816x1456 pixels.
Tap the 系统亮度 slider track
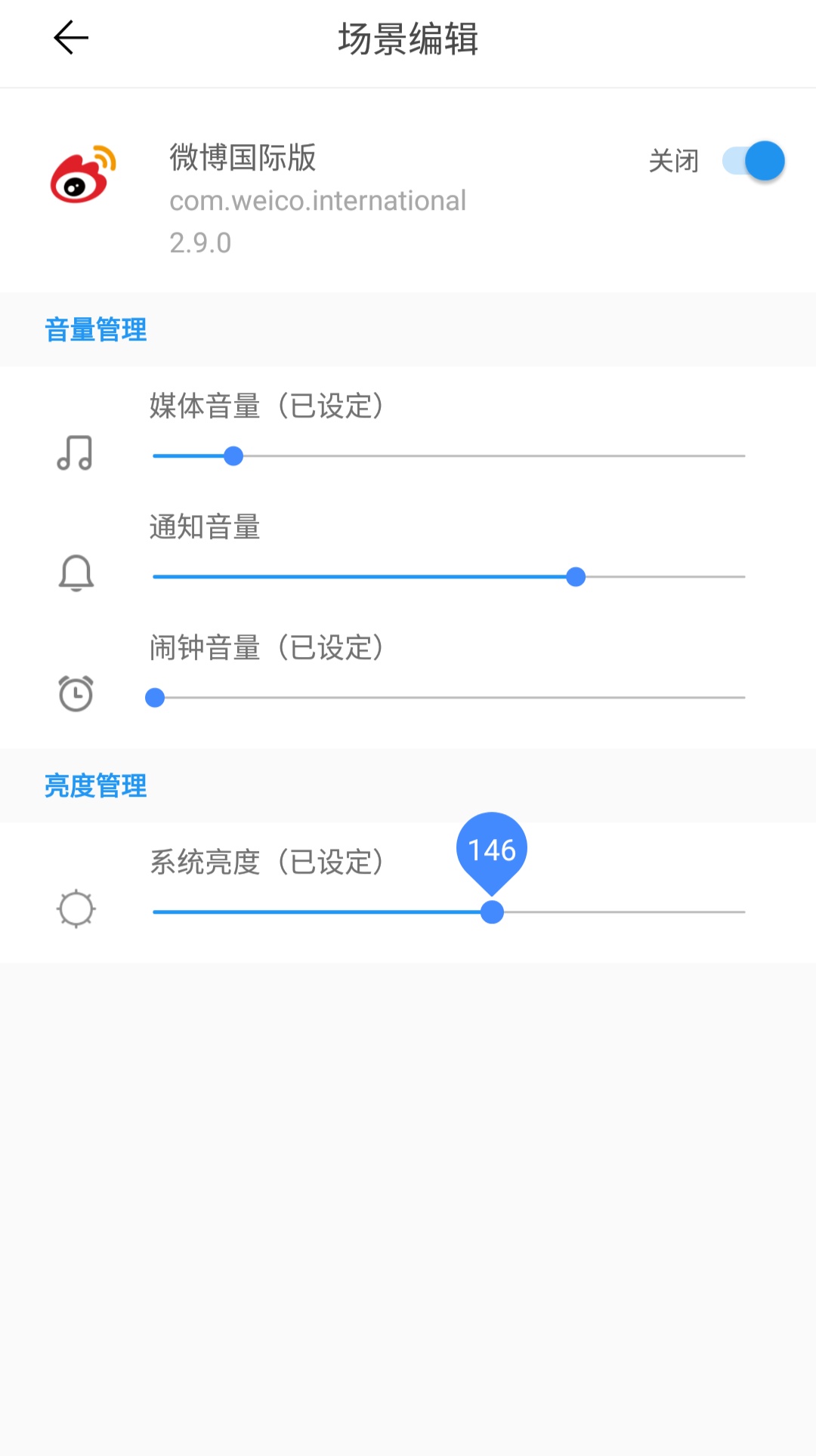tap(449, 912)
